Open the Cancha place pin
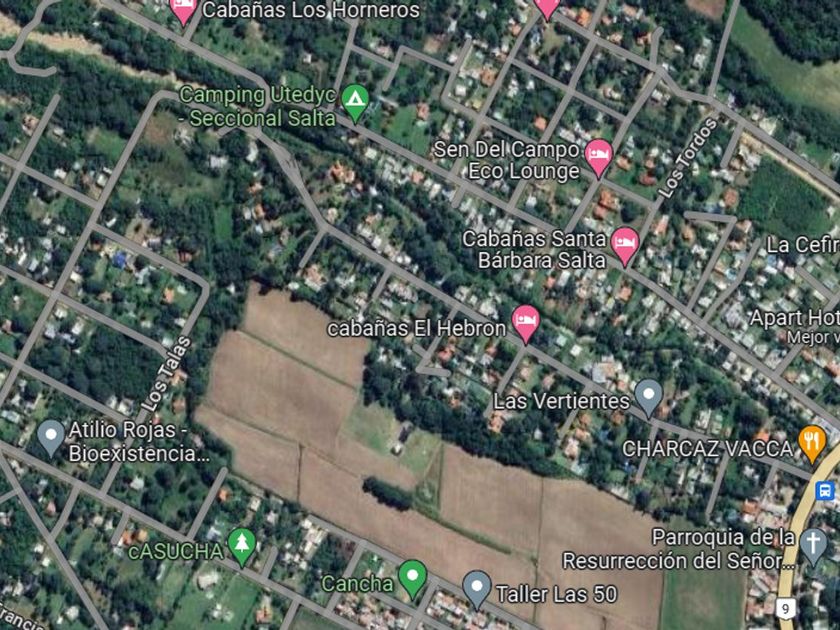 412,579
